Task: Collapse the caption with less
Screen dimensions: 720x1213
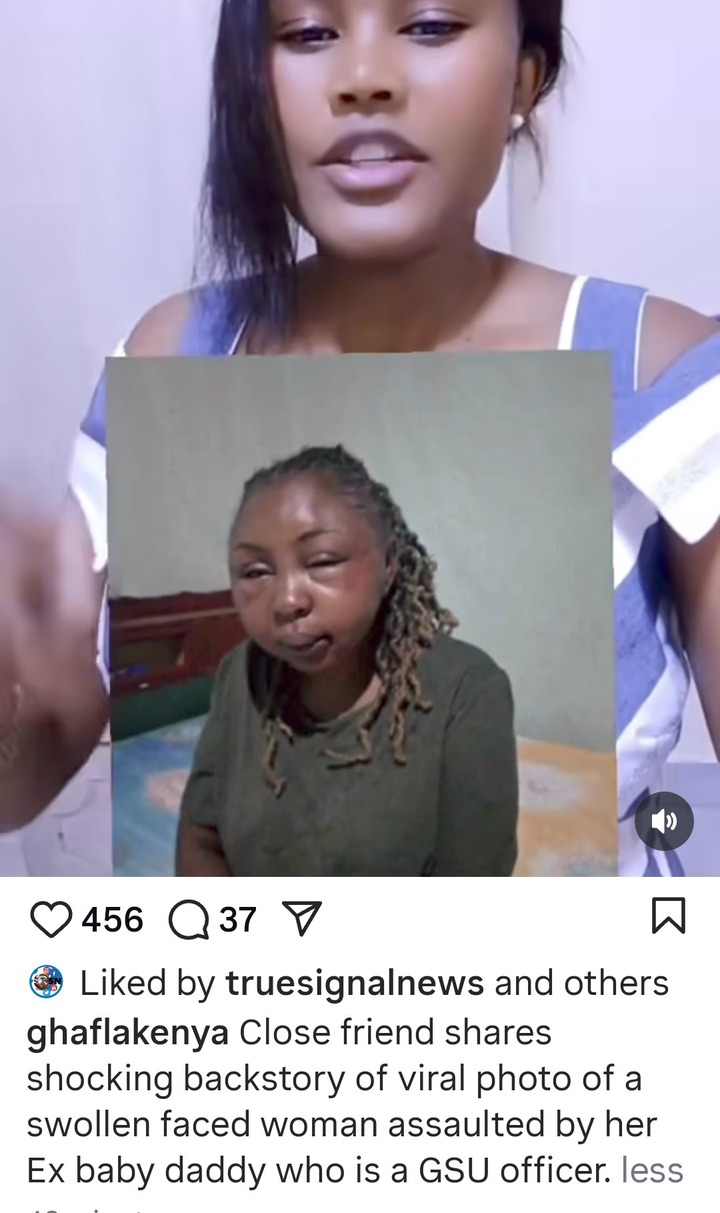Action: tap(652, 1170)
